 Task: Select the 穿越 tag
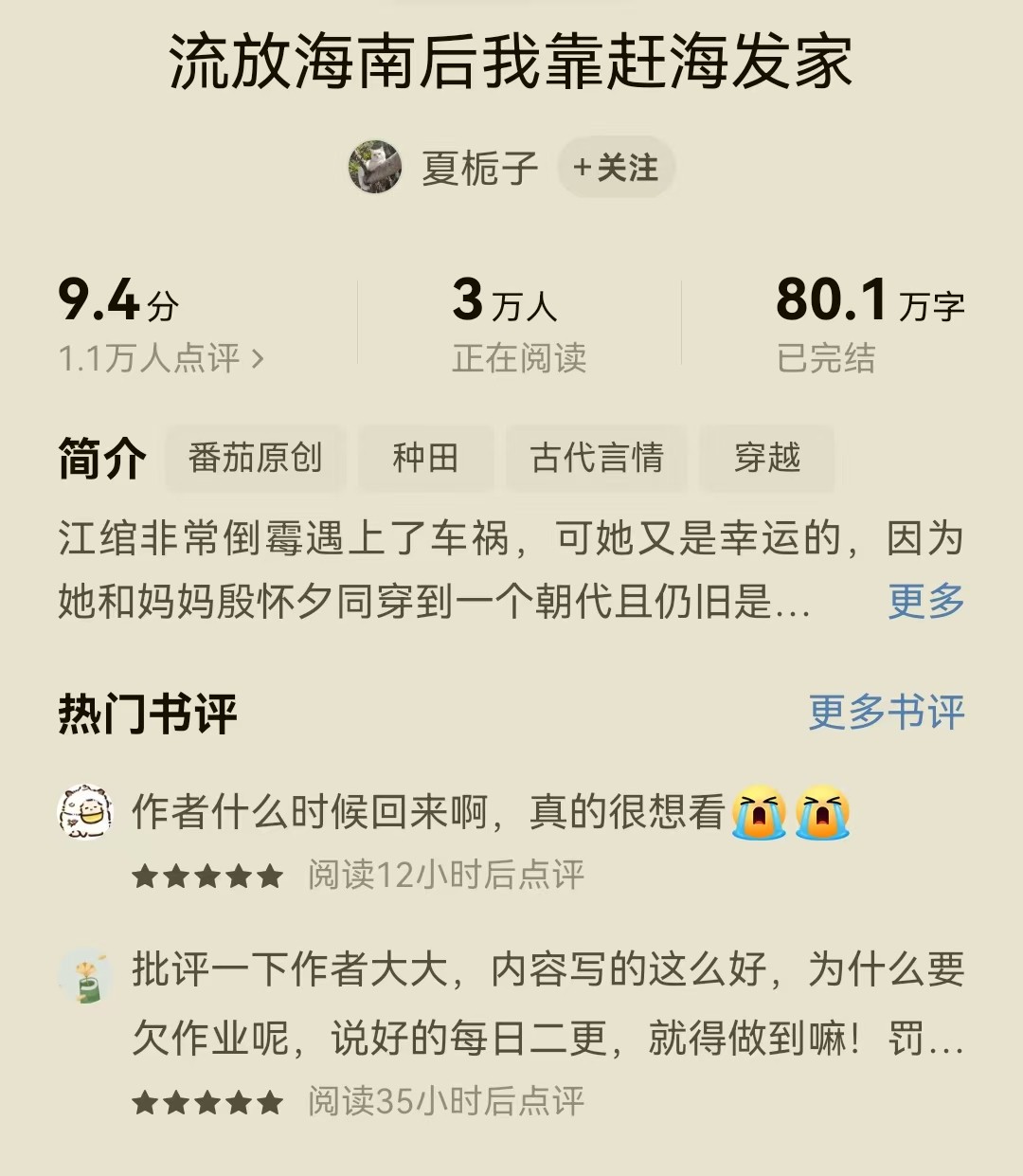pos(766,459)
